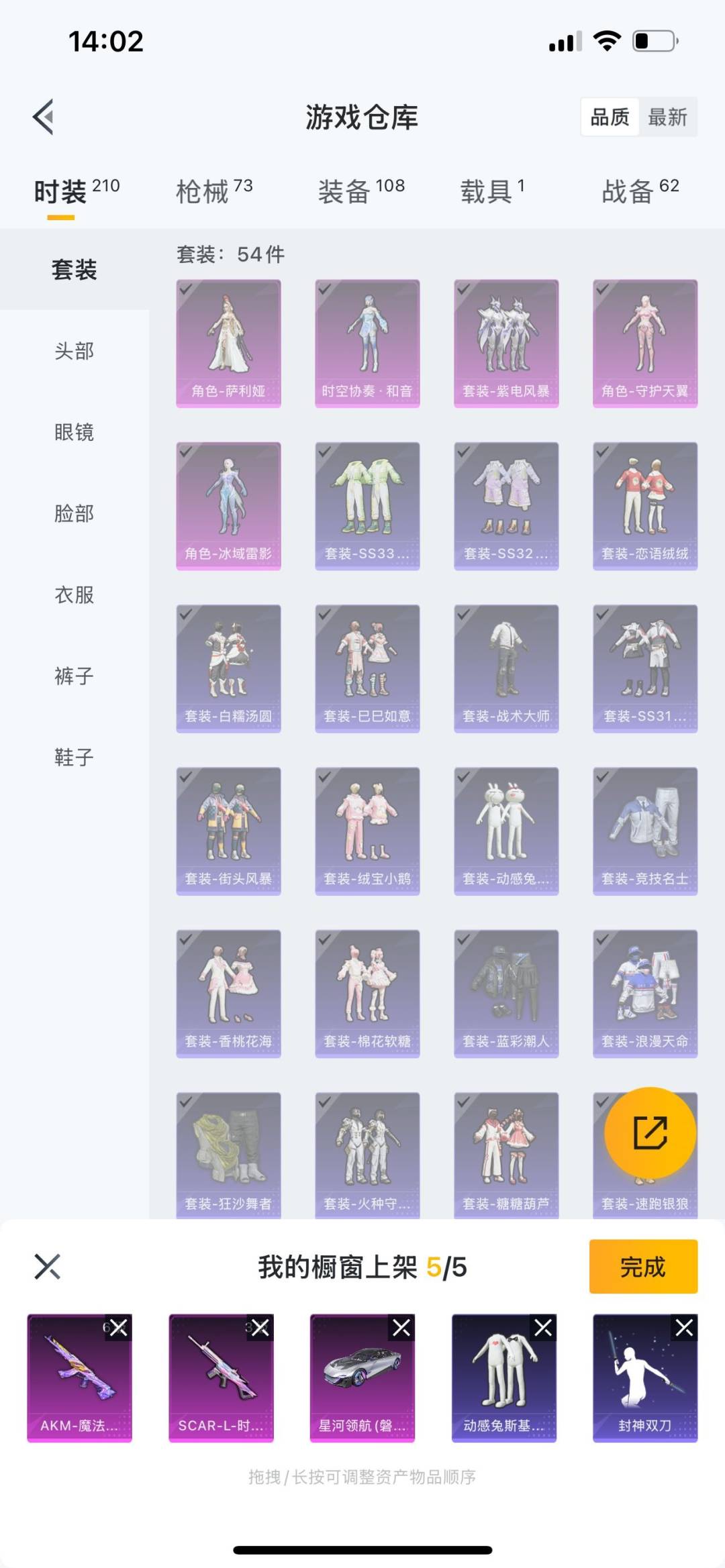Select the 套装-紫电风暴 outfit
The width and height of the screenshot is (725, 1568).
506,343
